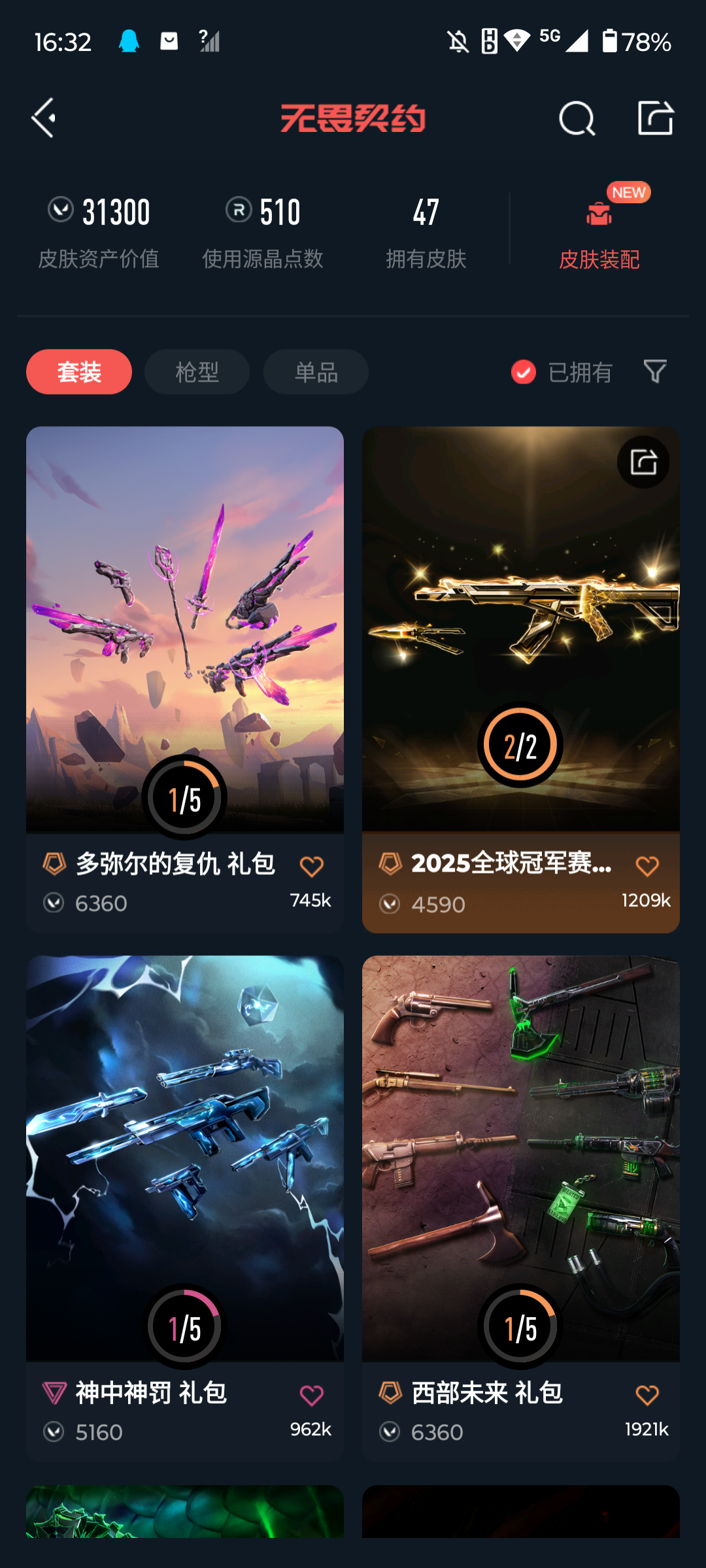Heart the 西部未来 礼包

pos(647,1396)
